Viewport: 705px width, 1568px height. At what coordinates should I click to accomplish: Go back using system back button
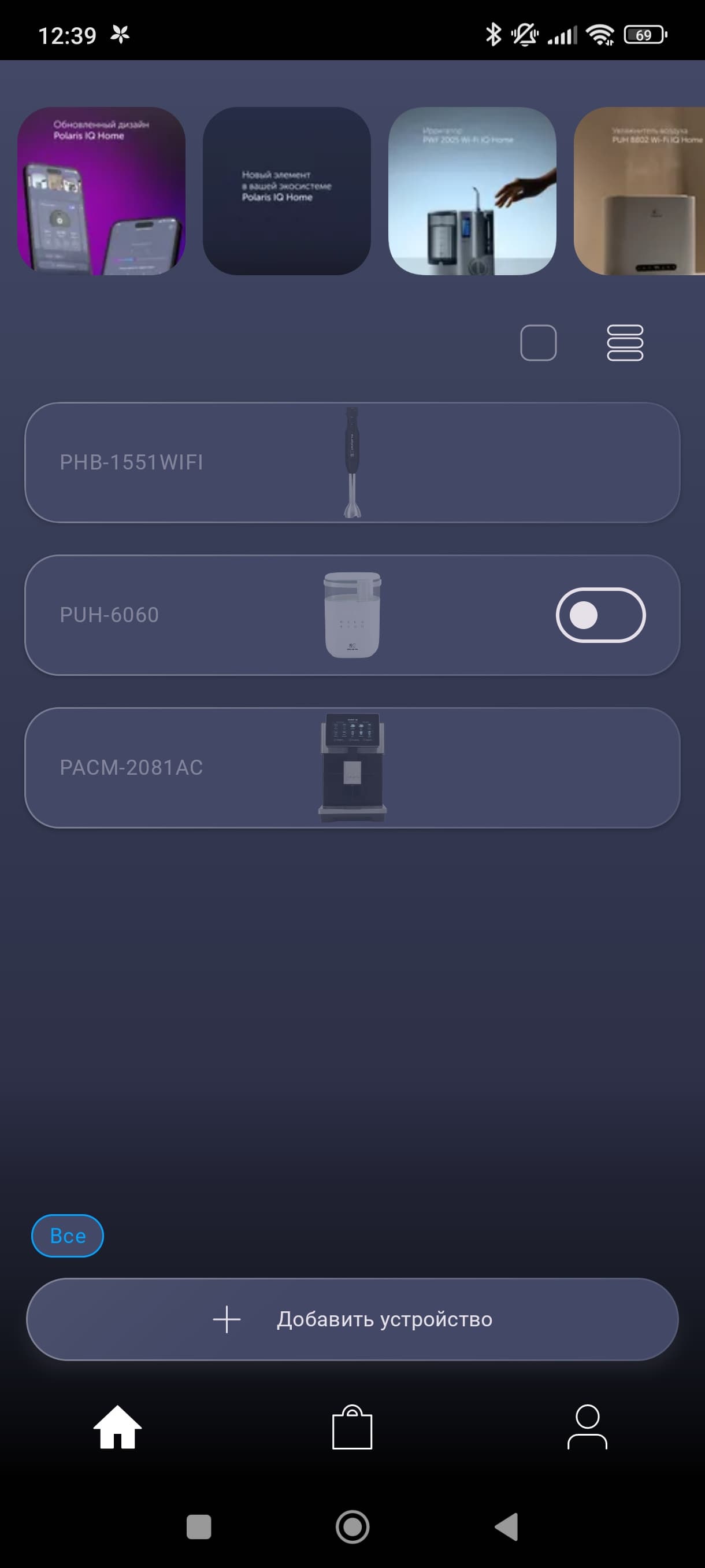pyautogui.click(x=506, y=1526)
